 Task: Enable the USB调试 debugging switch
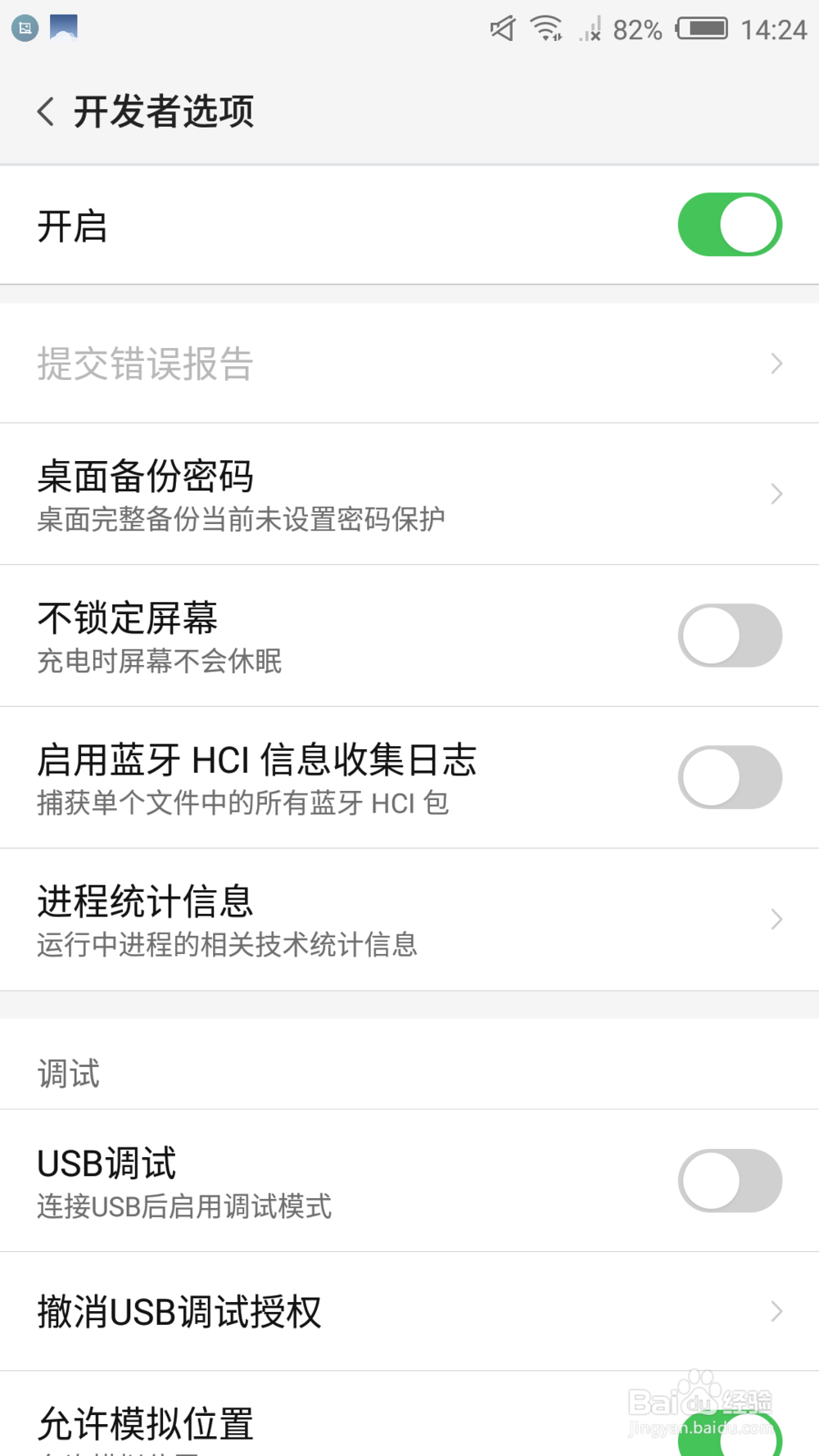click(x=729, y=1180)
